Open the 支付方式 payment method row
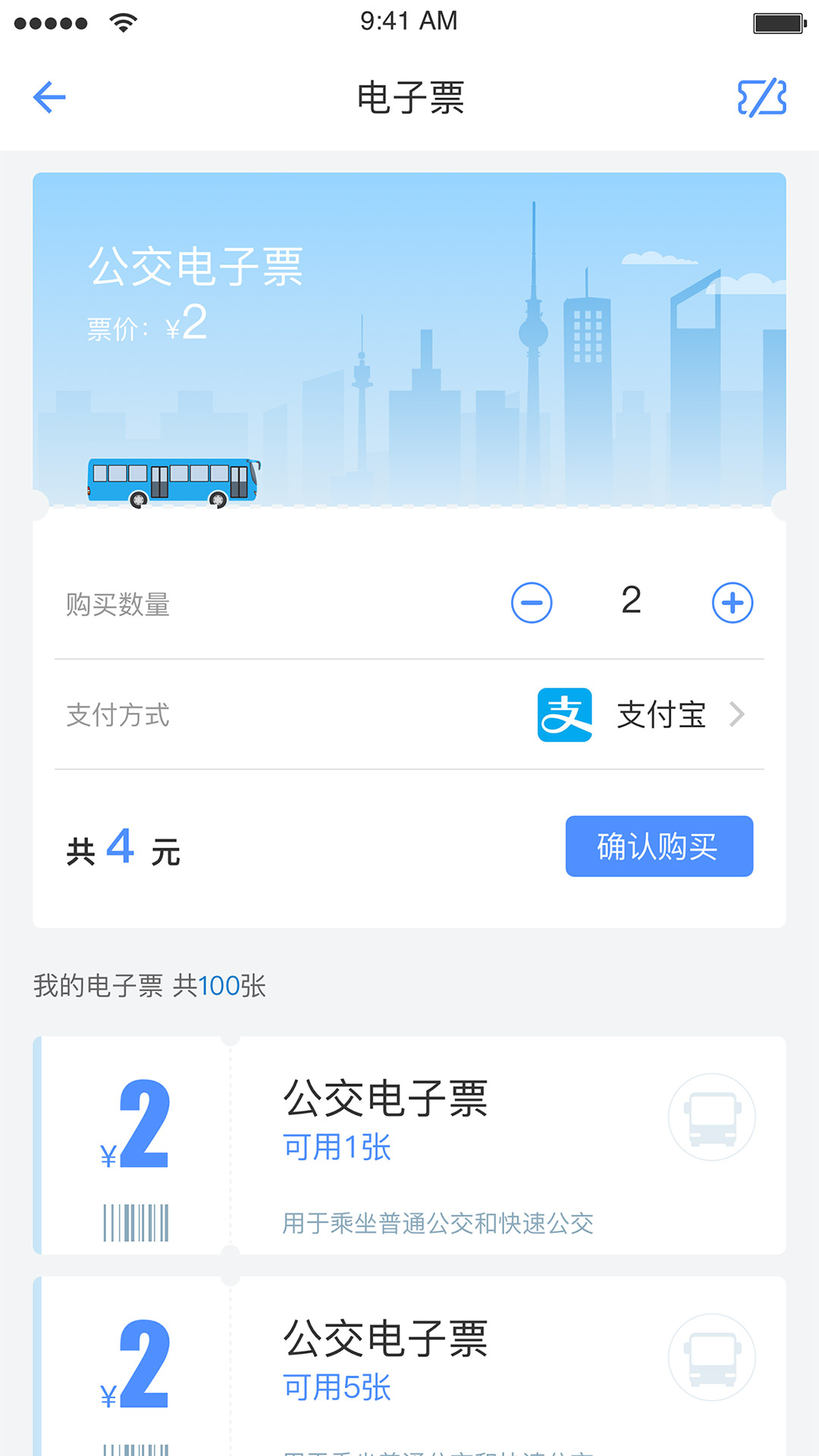This screenshot has width=819, height=1456. tap(409, 714)
